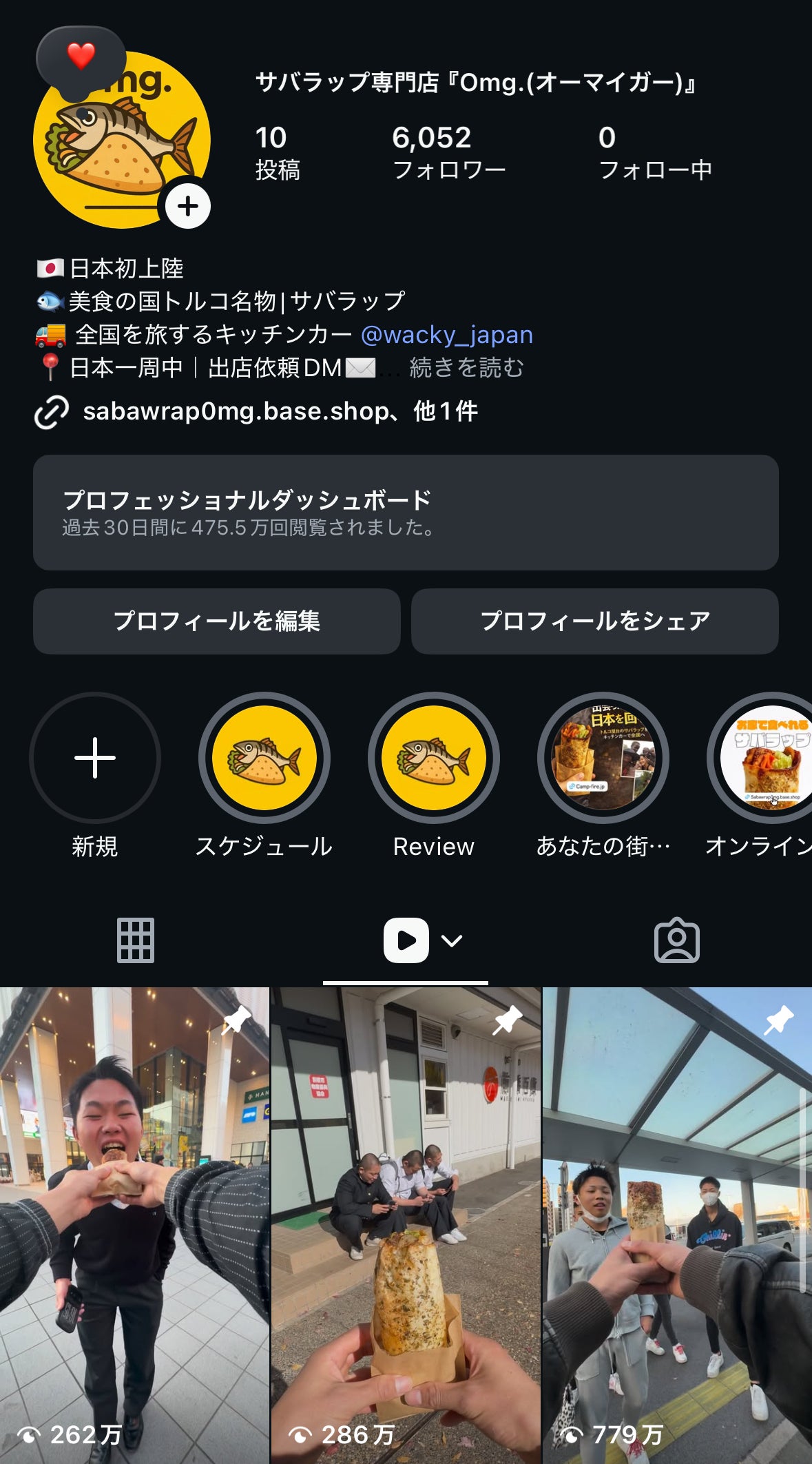The image size is (812, 1464).
Task: Open the @wacky_japan mention link
Action: point(447,335)
